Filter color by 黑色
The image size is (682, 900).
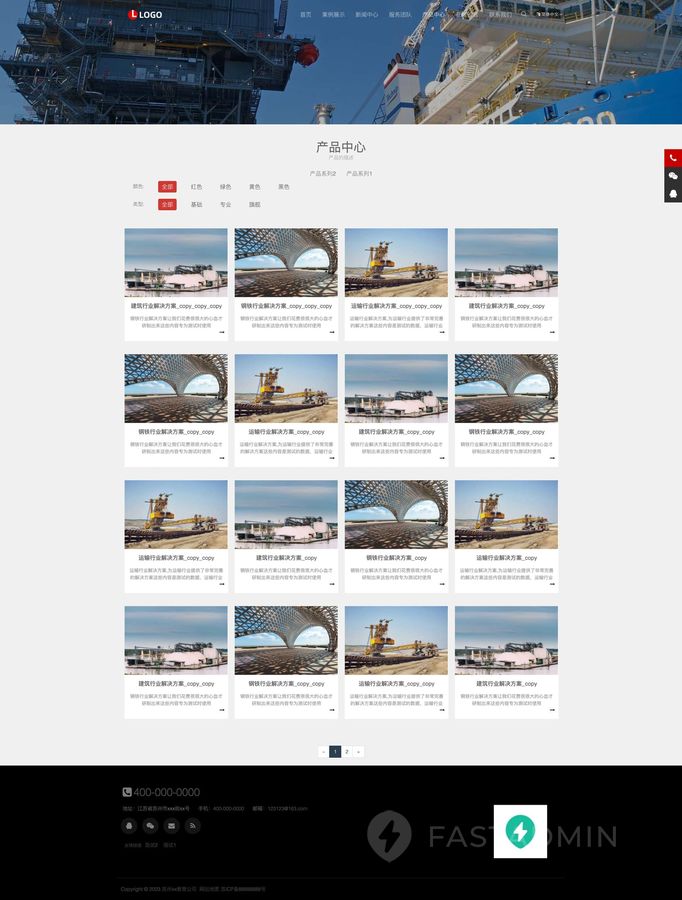(x=283, y=186)
